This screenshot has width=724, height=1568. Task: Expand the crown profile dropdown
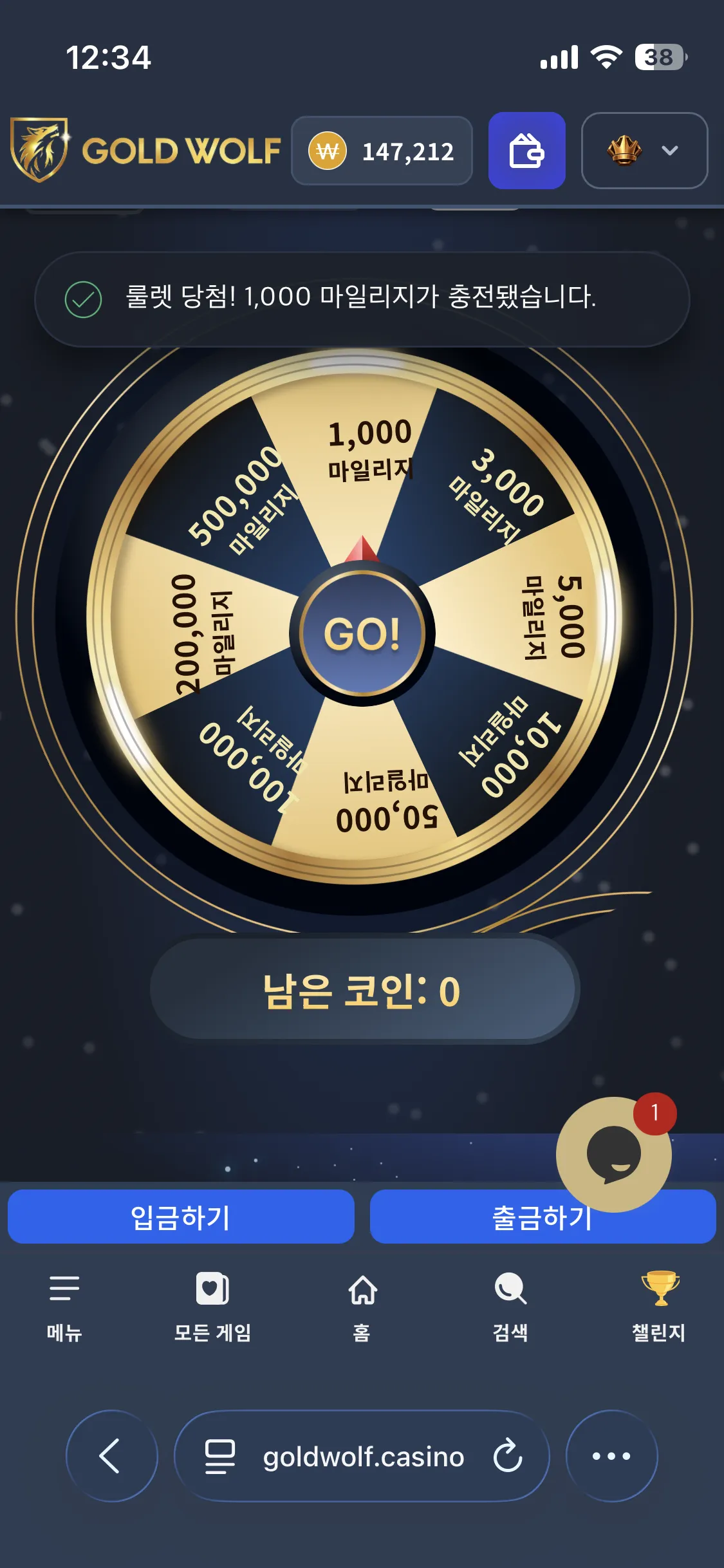click(644, 151)
